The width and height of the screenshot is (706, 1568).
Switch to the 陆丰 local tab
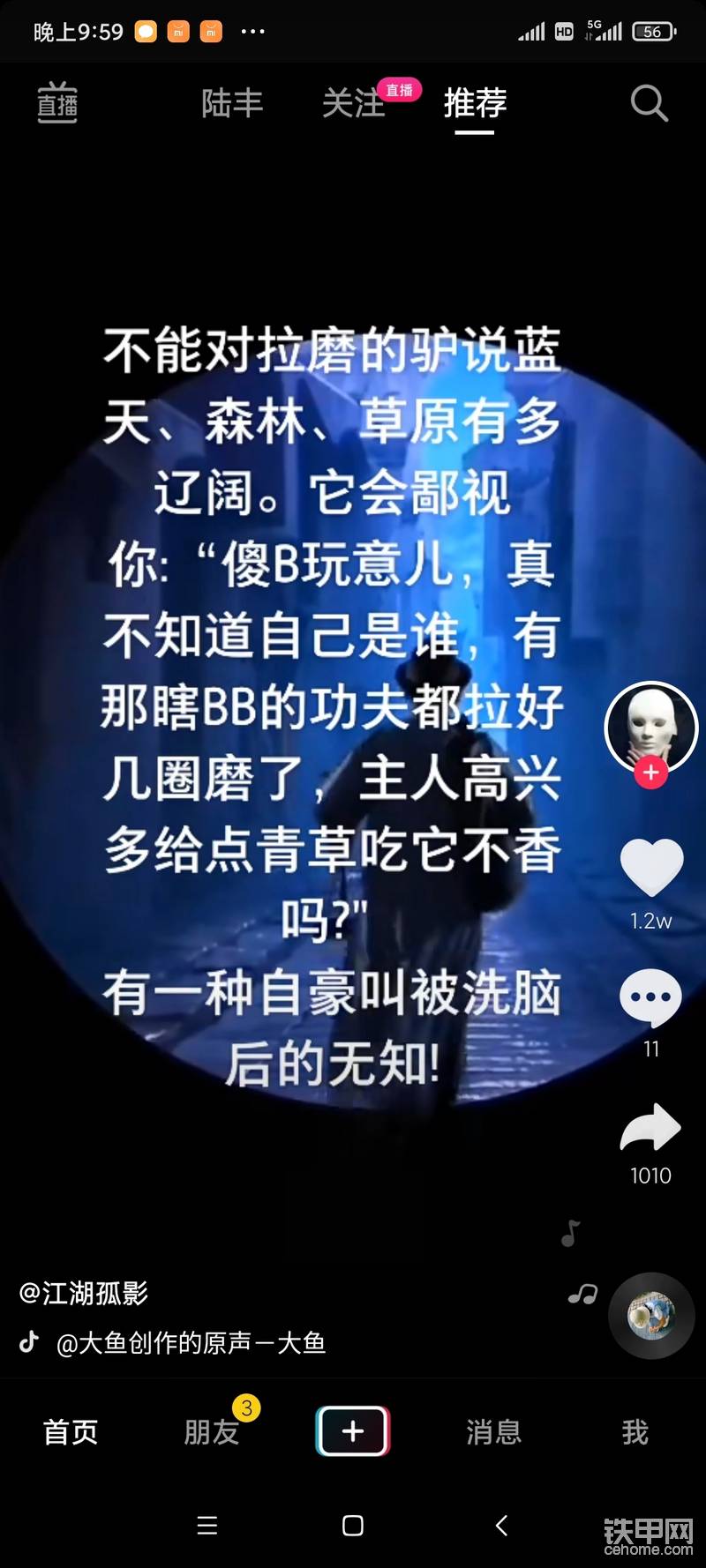click(x=232, y=103)
